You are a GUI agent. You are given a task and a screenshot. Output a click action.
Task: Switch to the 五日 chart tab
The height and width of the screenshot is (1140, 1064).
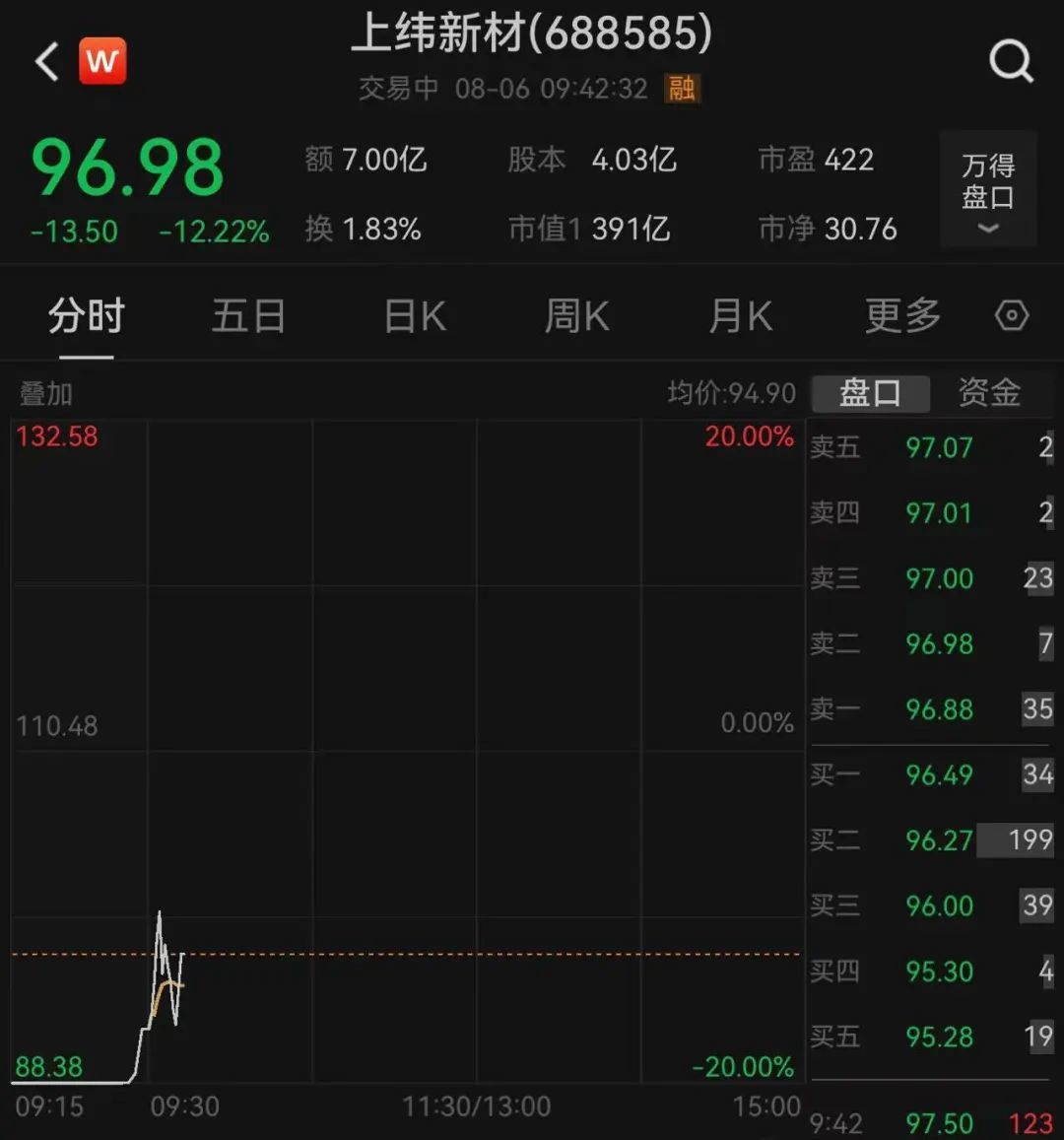(248, 317)
